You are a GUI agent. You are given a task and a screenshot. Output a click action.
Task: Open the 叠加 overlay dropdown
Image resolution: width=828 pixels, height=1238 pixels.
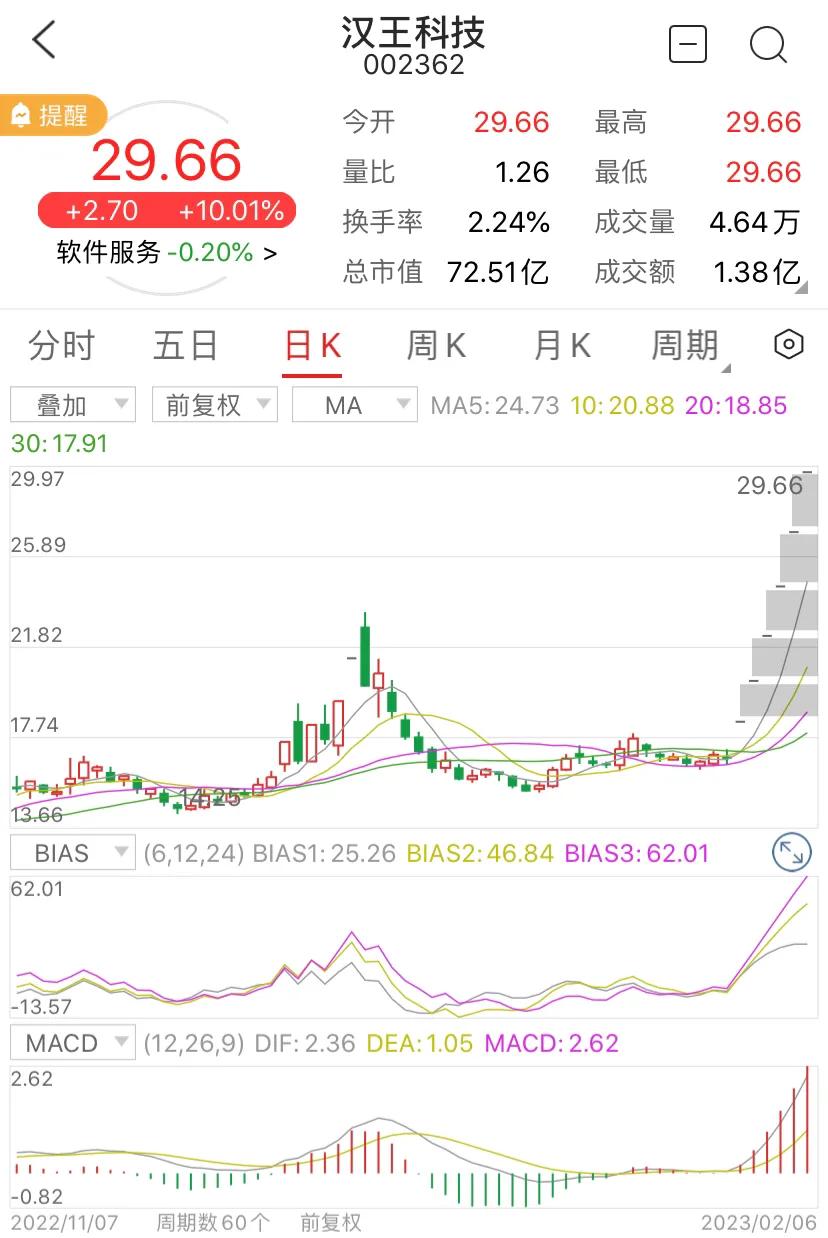tap(70, 405)
